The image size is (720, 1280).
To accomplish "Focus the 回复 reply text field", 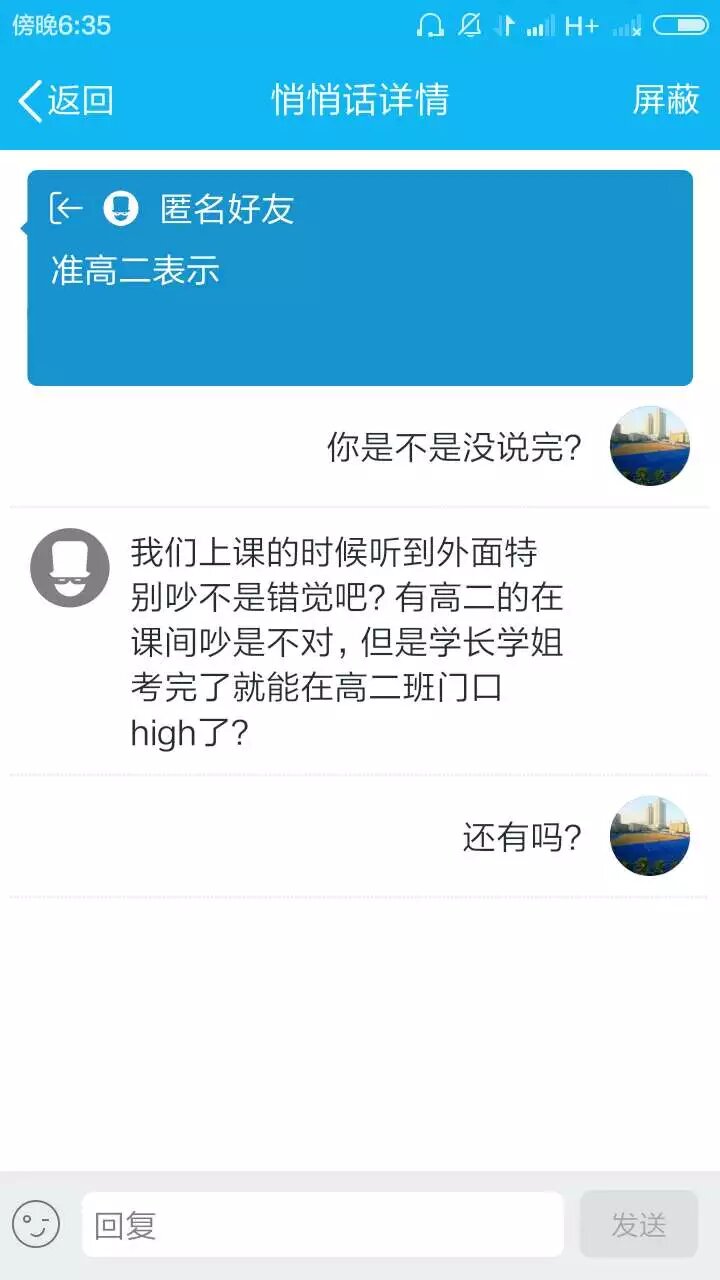I will pos(322,1224).
